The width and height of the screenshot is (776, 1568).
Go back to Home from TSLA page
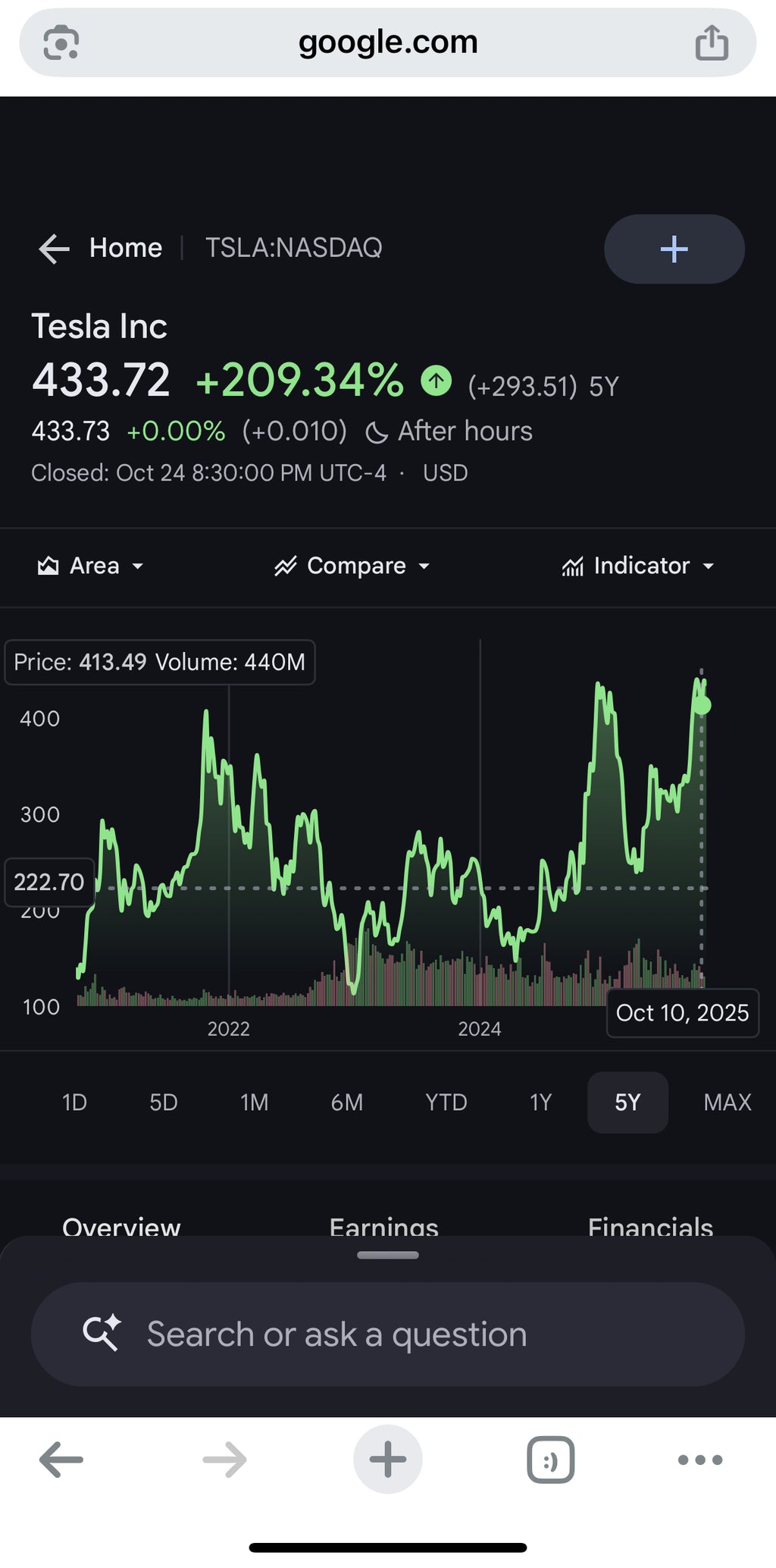click(x=101, y=248)
